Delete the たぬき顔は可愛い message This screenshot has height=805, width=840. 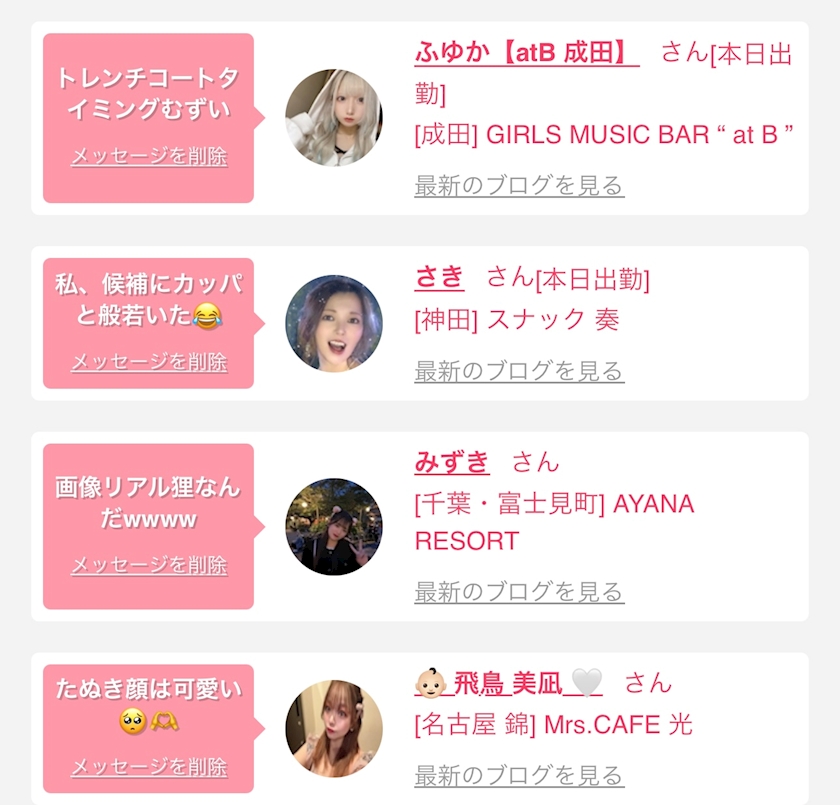click(149, 768)
